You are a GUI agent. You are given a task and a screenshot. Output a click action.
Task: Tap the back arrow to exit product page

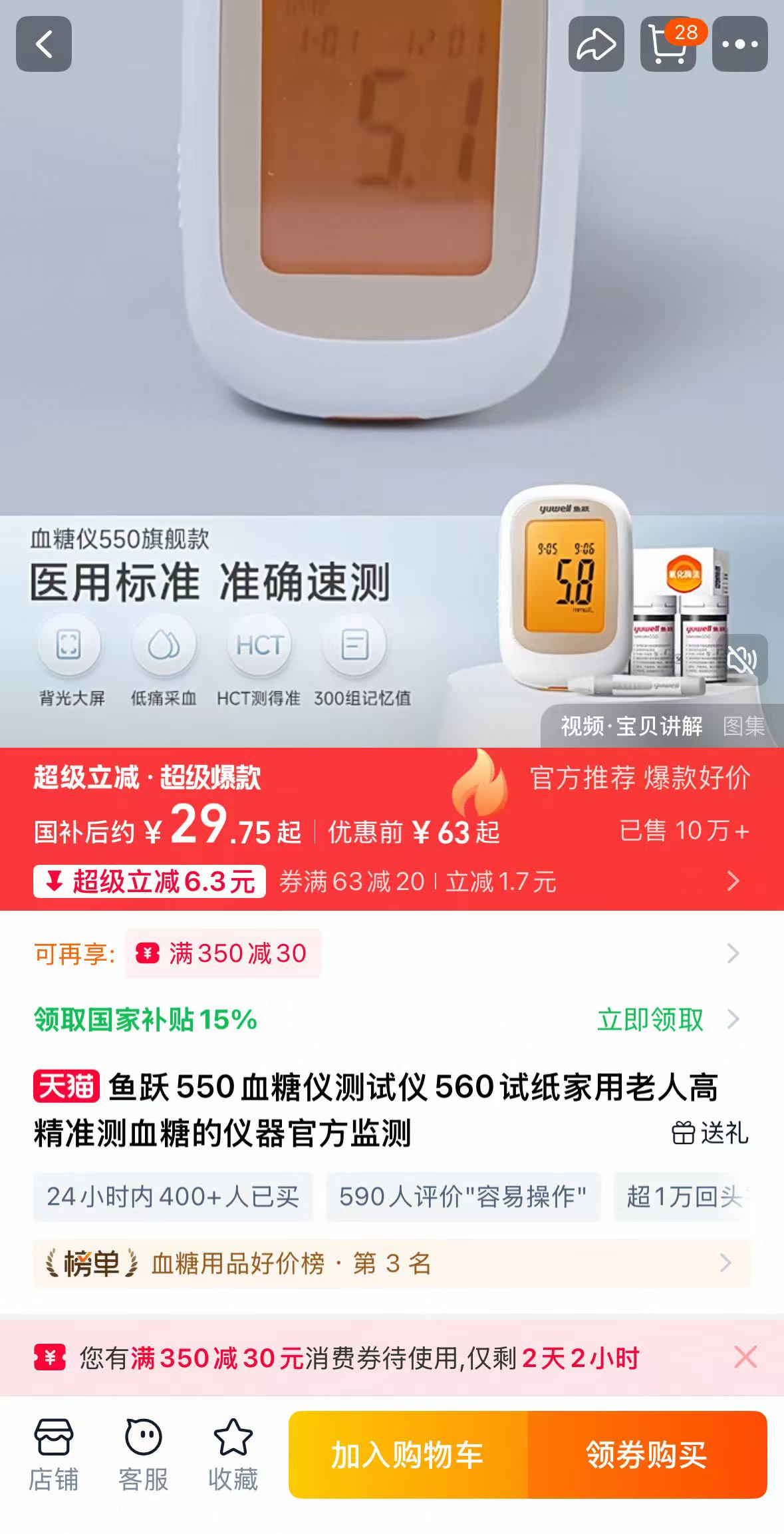[44, 43]
